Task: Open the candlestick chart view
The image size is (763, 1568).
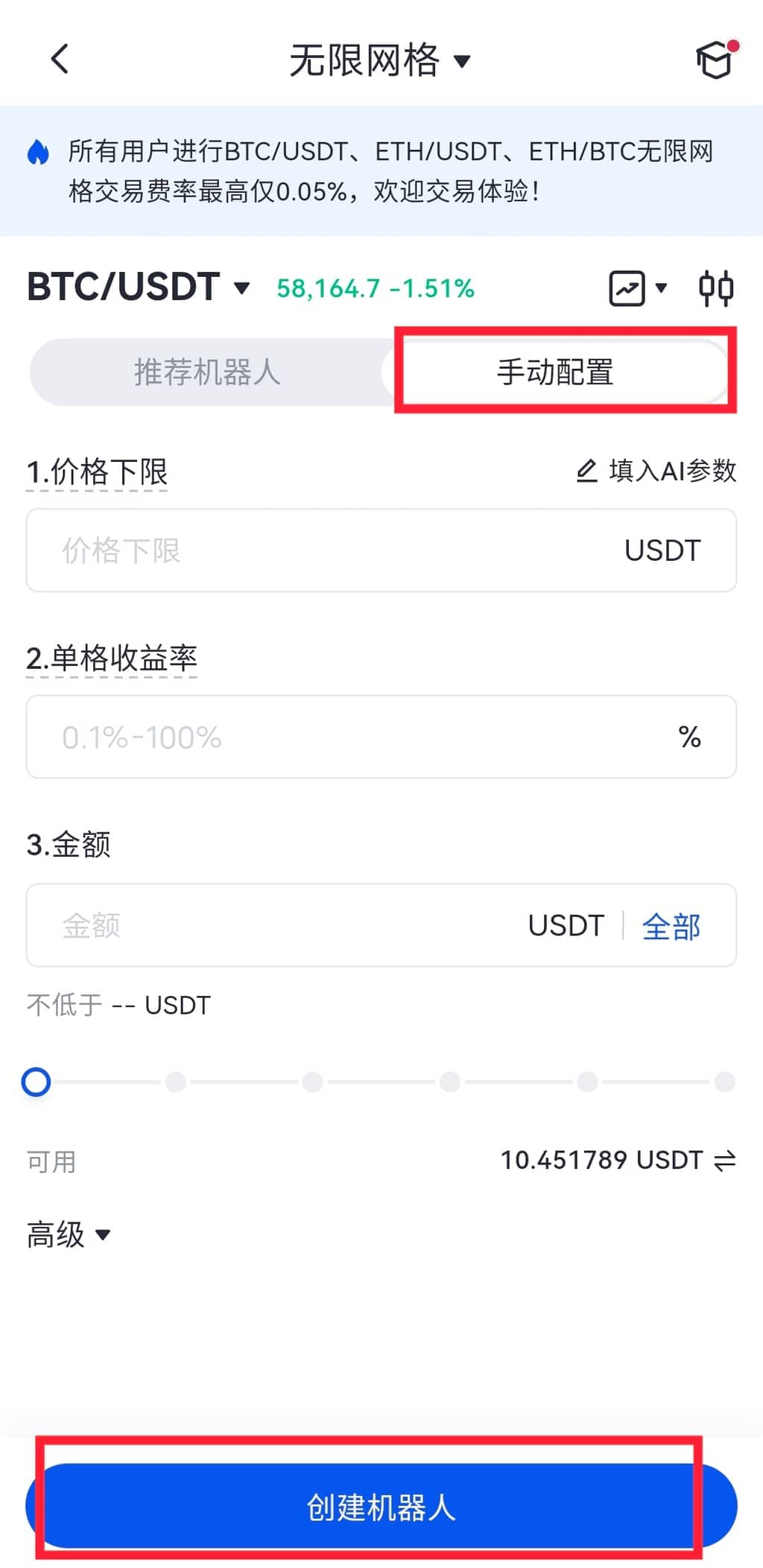Action: (x=716, y=288)
